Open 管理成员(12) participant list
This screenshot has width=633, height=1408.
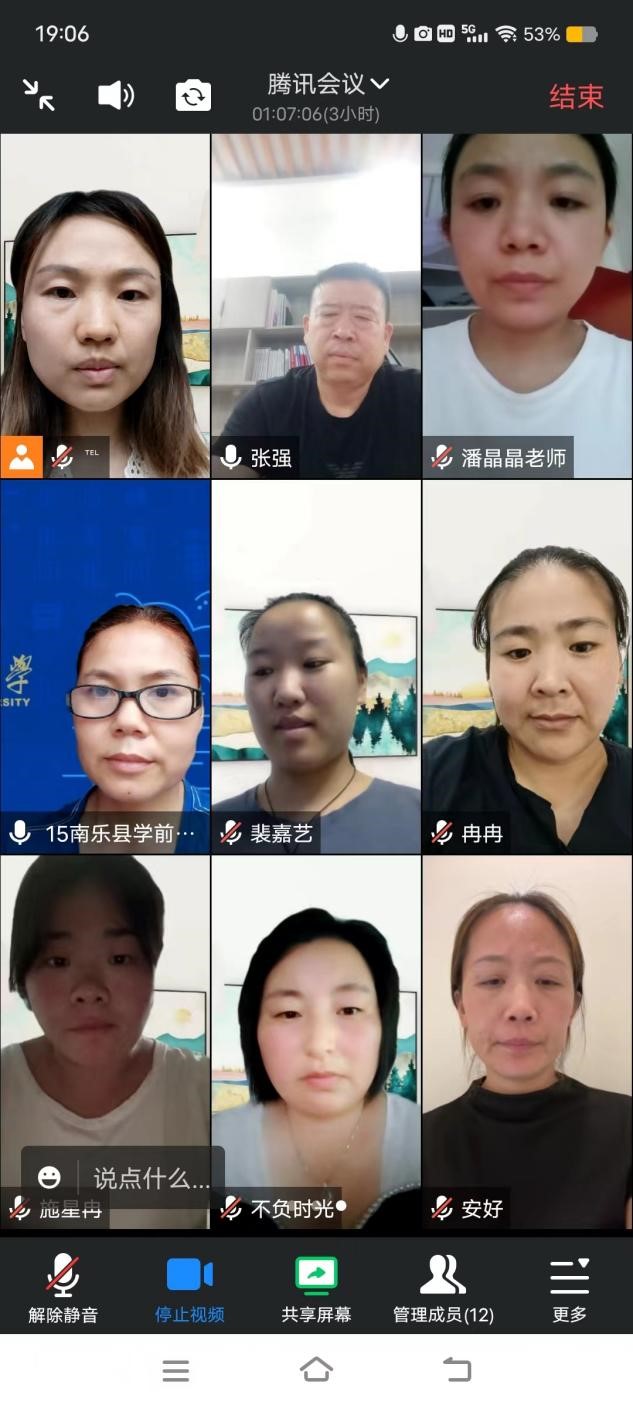[443, 1288]
